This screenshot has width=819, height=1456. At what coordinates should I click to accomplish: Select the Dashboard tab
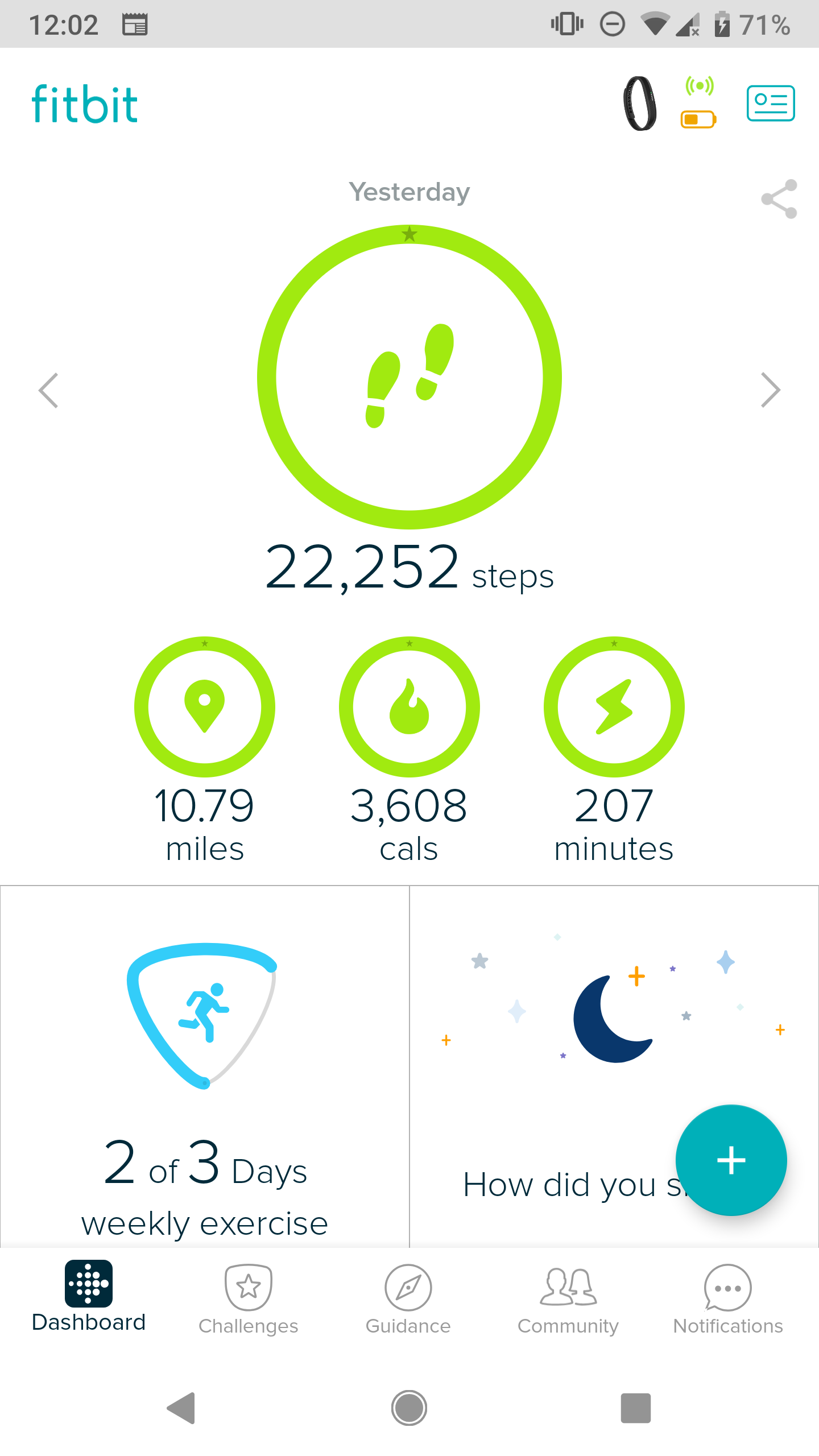pos(89,1297)
